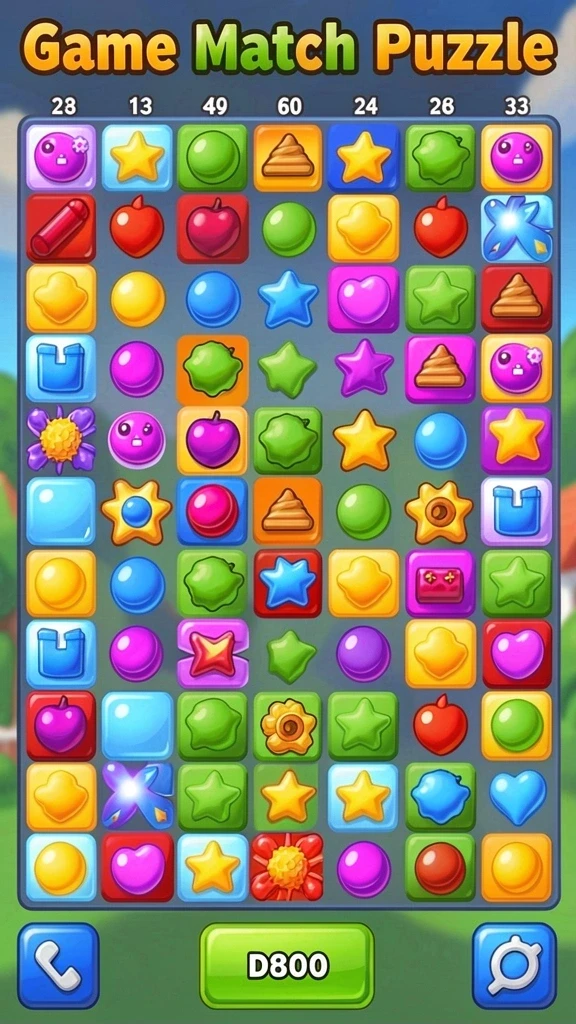Open the blue gear-ring settings button
The image size is (576, 1024).
(x=515, y=965)
